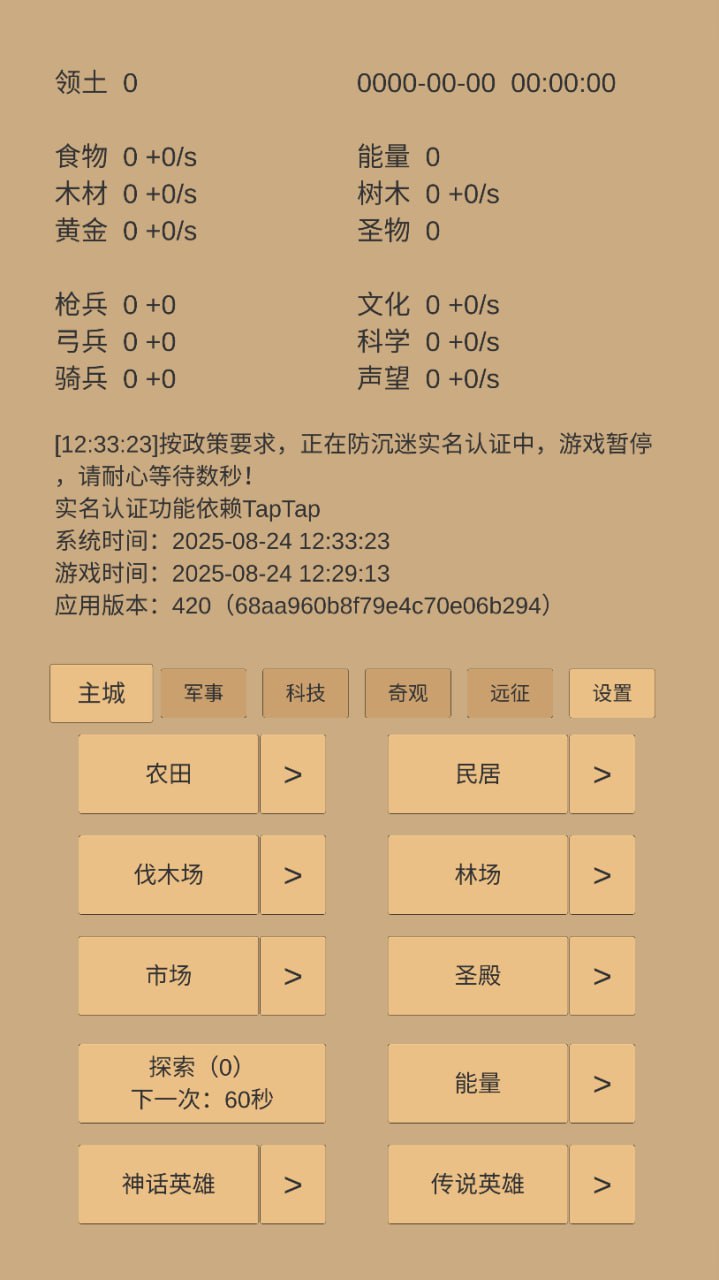Switch to the 军事 tab

(204, 693)
